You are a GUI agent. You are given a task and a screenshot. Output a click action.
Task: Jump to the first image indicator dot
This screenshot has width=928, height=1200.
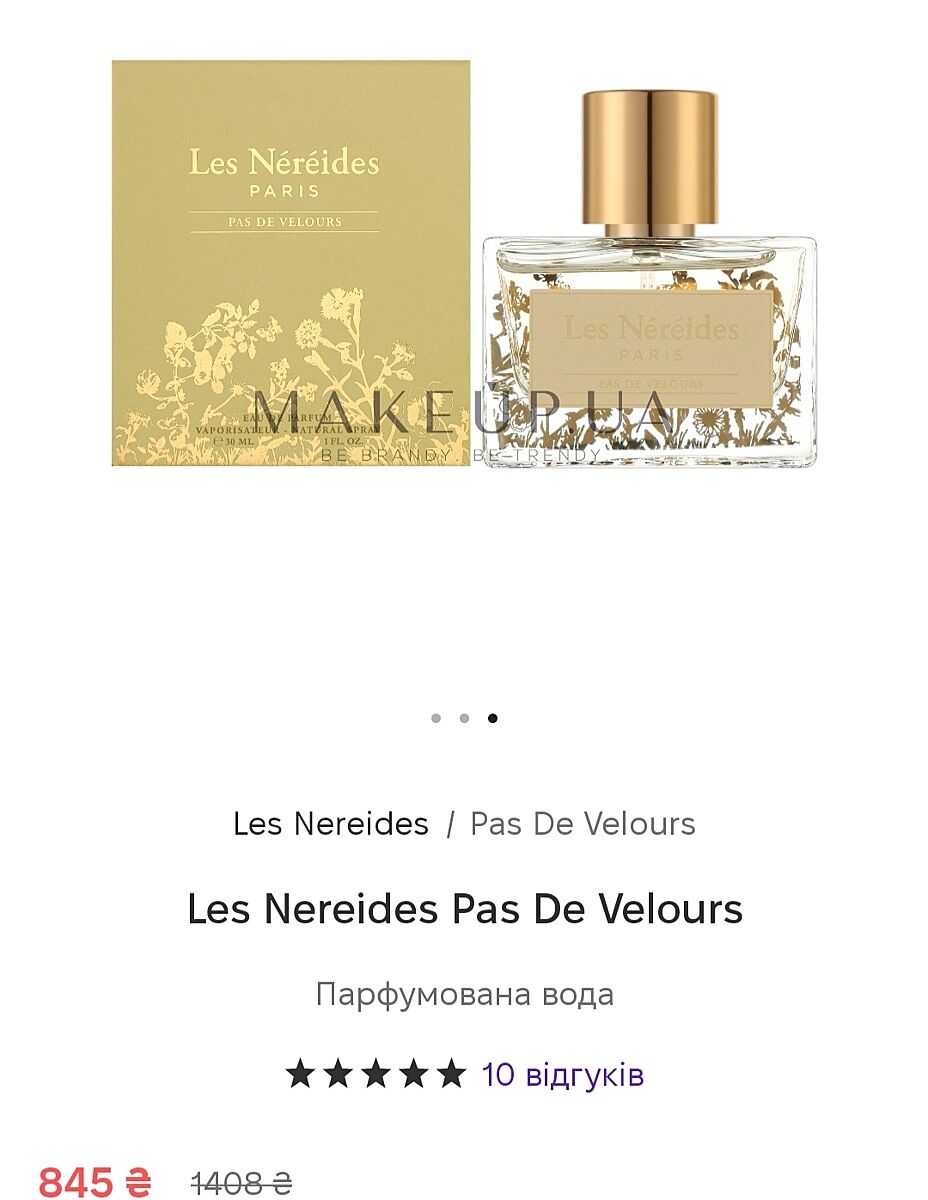(436, 718)
